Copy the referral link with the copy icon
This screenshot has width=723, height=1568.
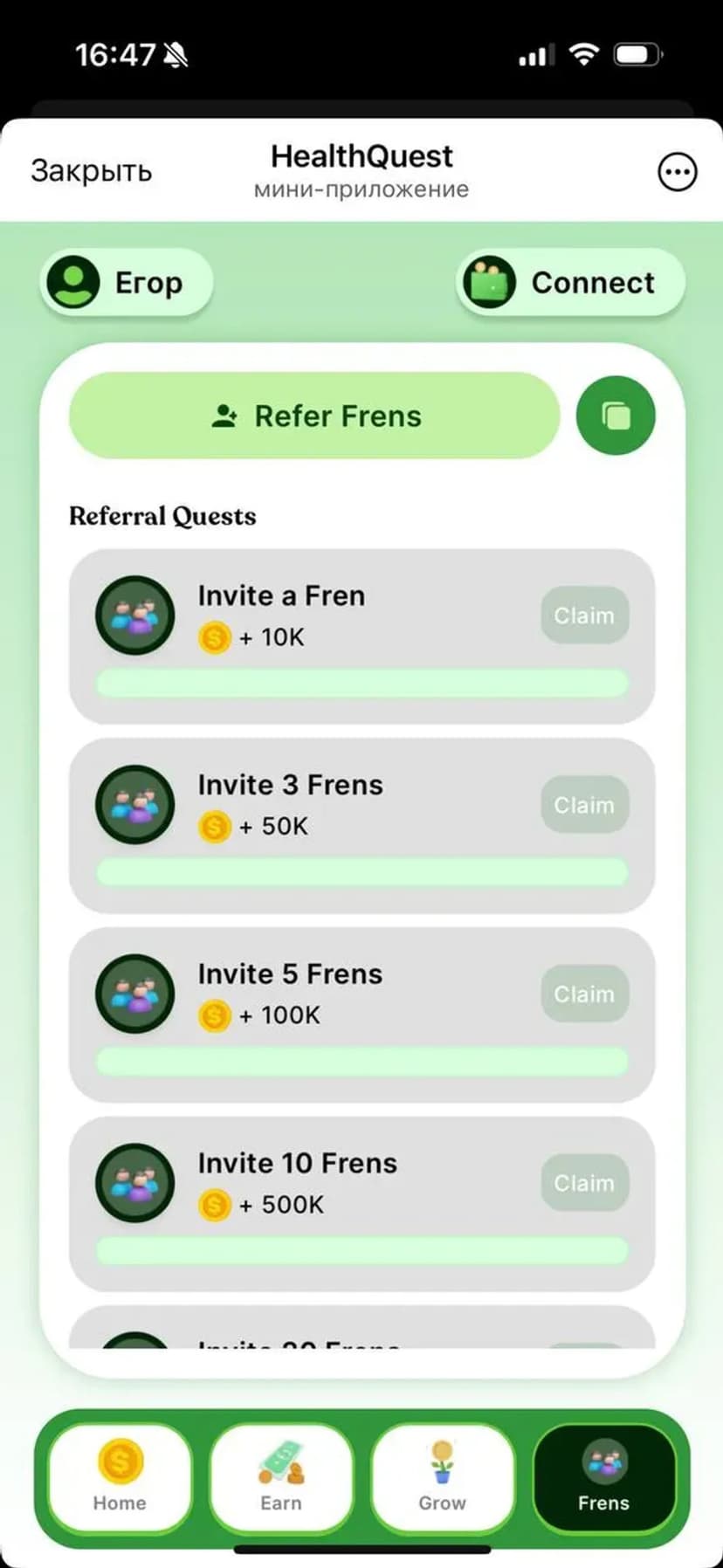pos(616,416)
